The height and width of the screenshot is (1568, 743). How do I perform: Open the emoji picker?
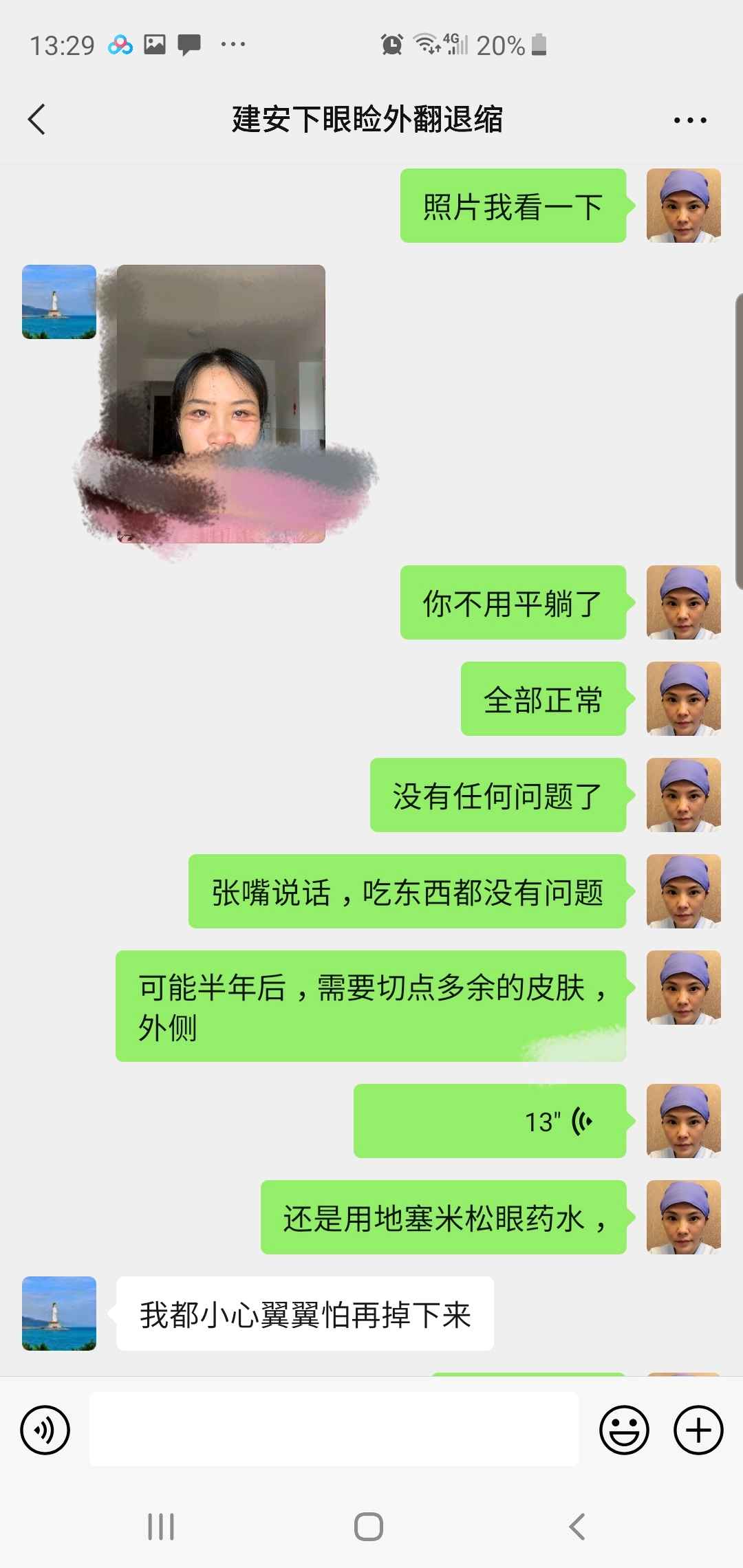point(624,1430)
